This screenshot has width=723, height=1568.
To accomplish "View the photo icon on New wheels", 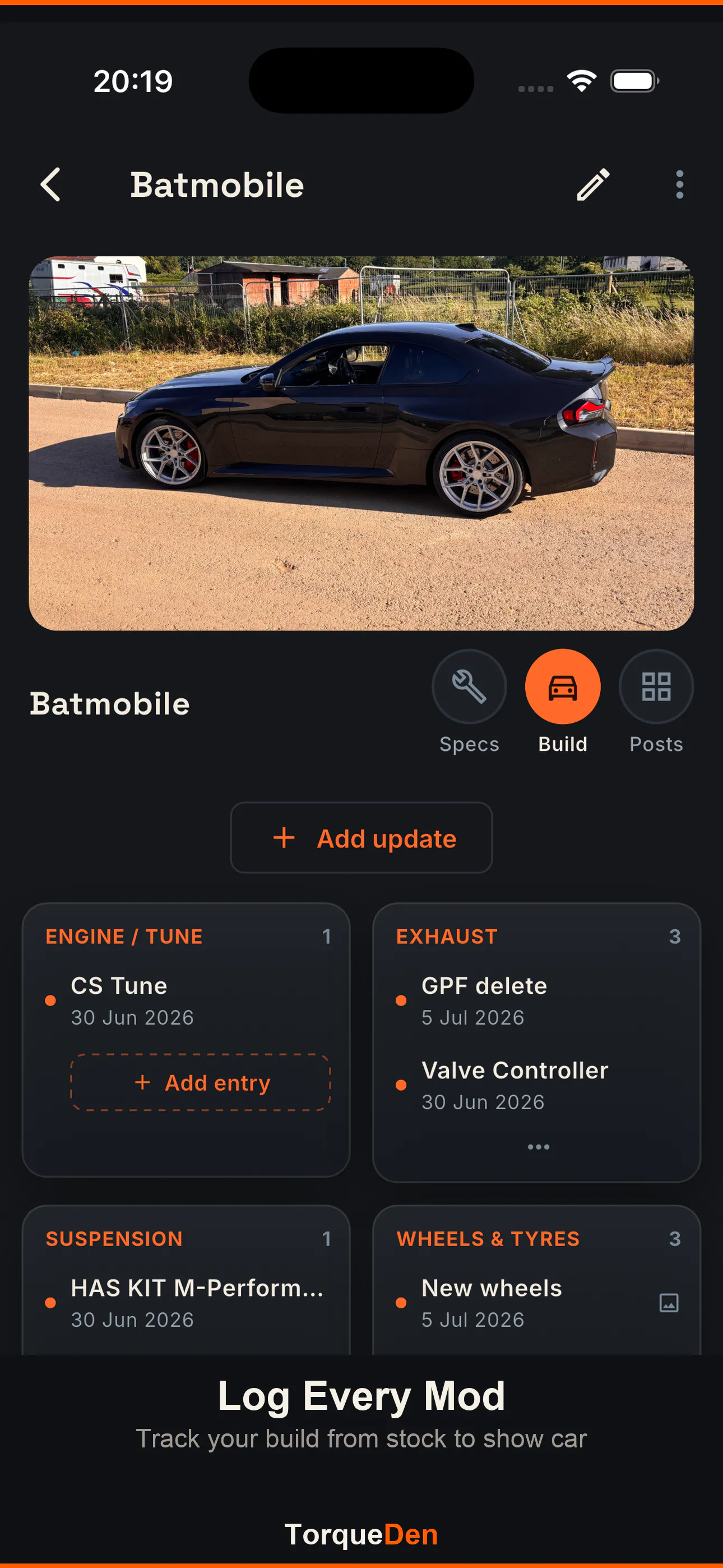I will (x=669, y=1303).
